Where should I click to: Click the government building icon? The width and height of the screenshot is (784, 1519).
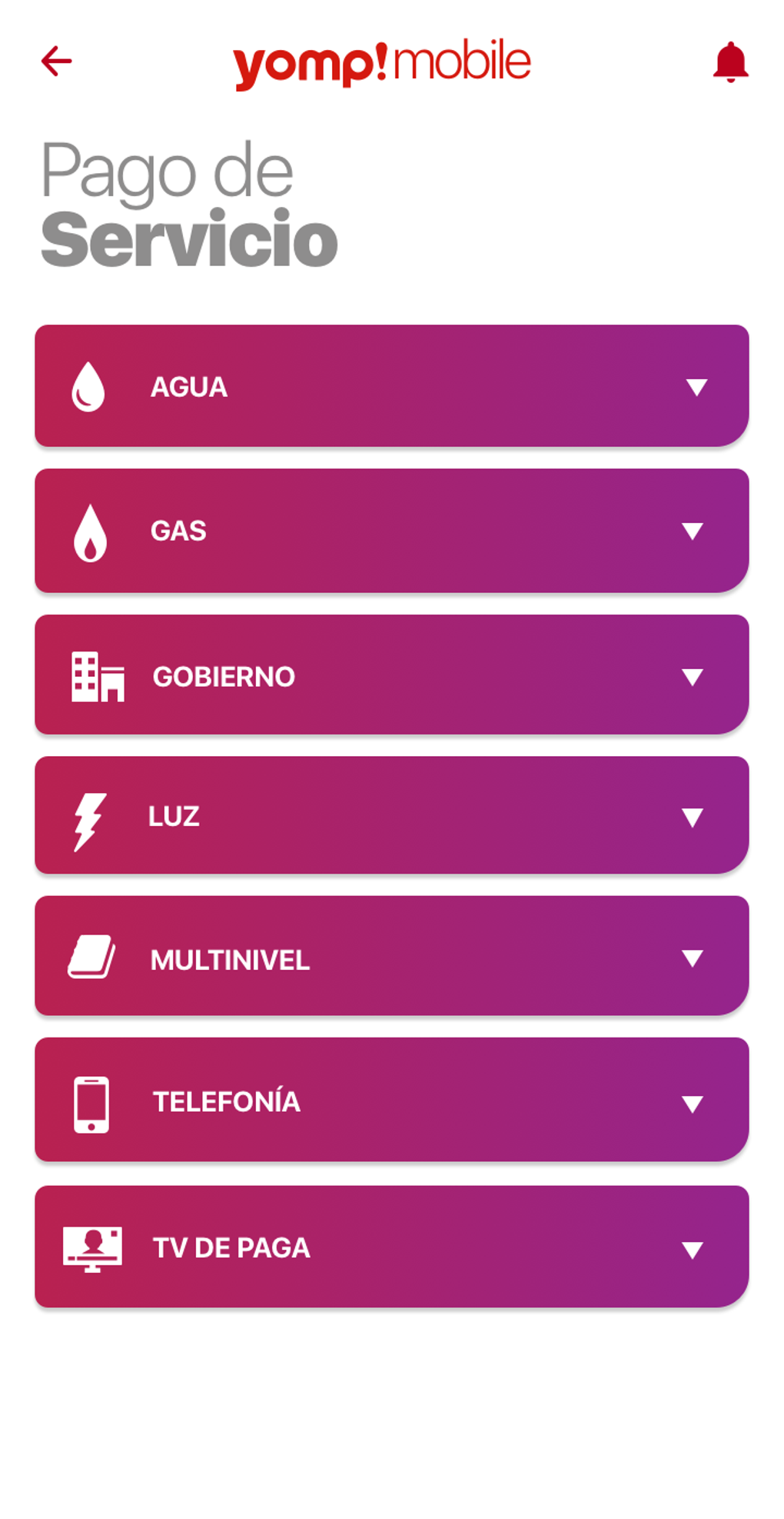[x=95, y=677]
